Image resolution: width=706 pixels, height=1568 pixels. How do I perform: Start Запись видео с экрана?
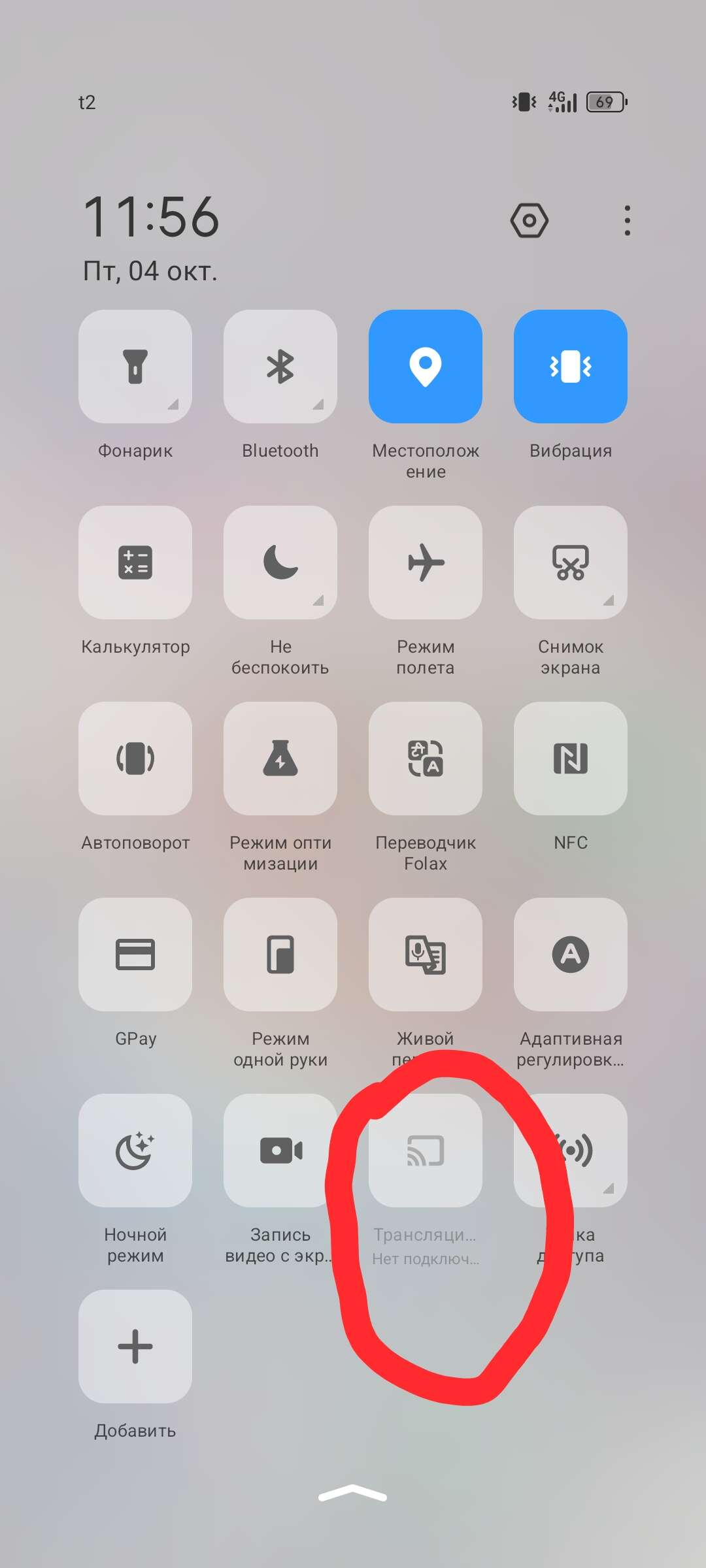point(280,1151)
